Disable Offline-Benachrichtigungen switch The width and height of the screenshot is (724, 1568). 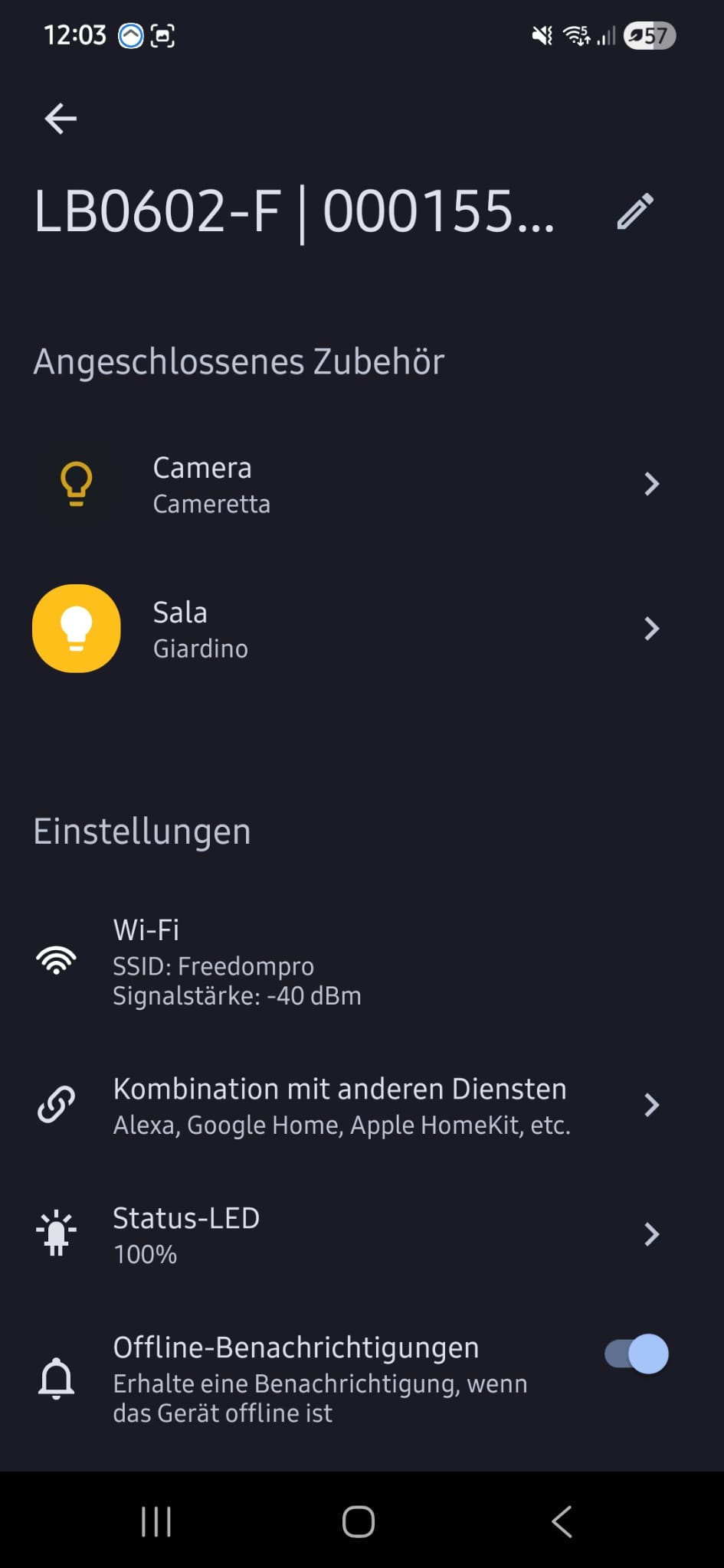[637, 1354]
